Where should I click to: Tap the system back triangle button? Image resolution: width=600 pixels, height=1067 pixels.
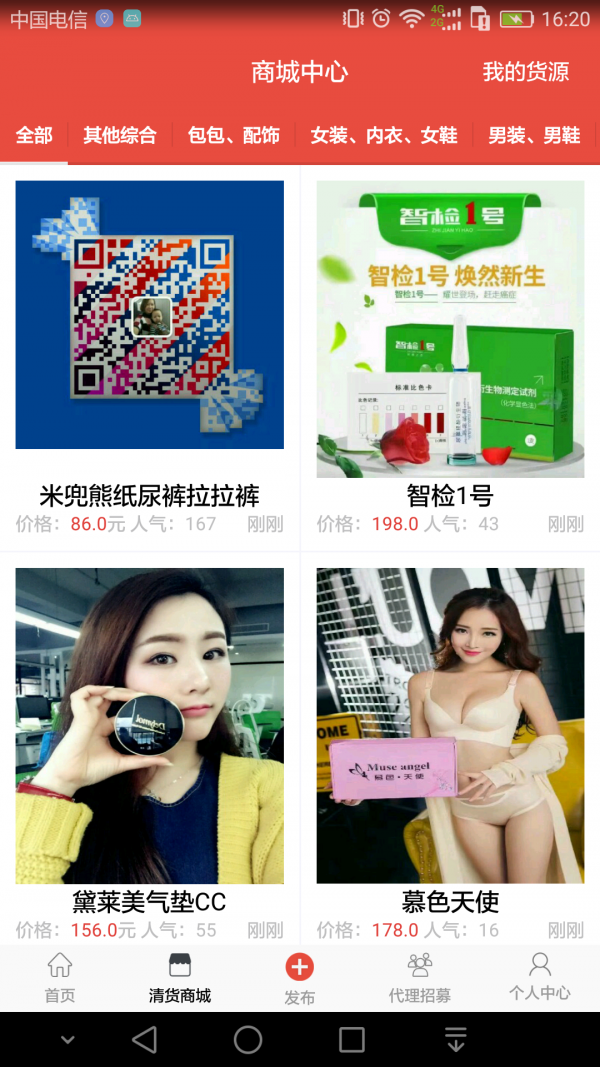point(145,1040)
